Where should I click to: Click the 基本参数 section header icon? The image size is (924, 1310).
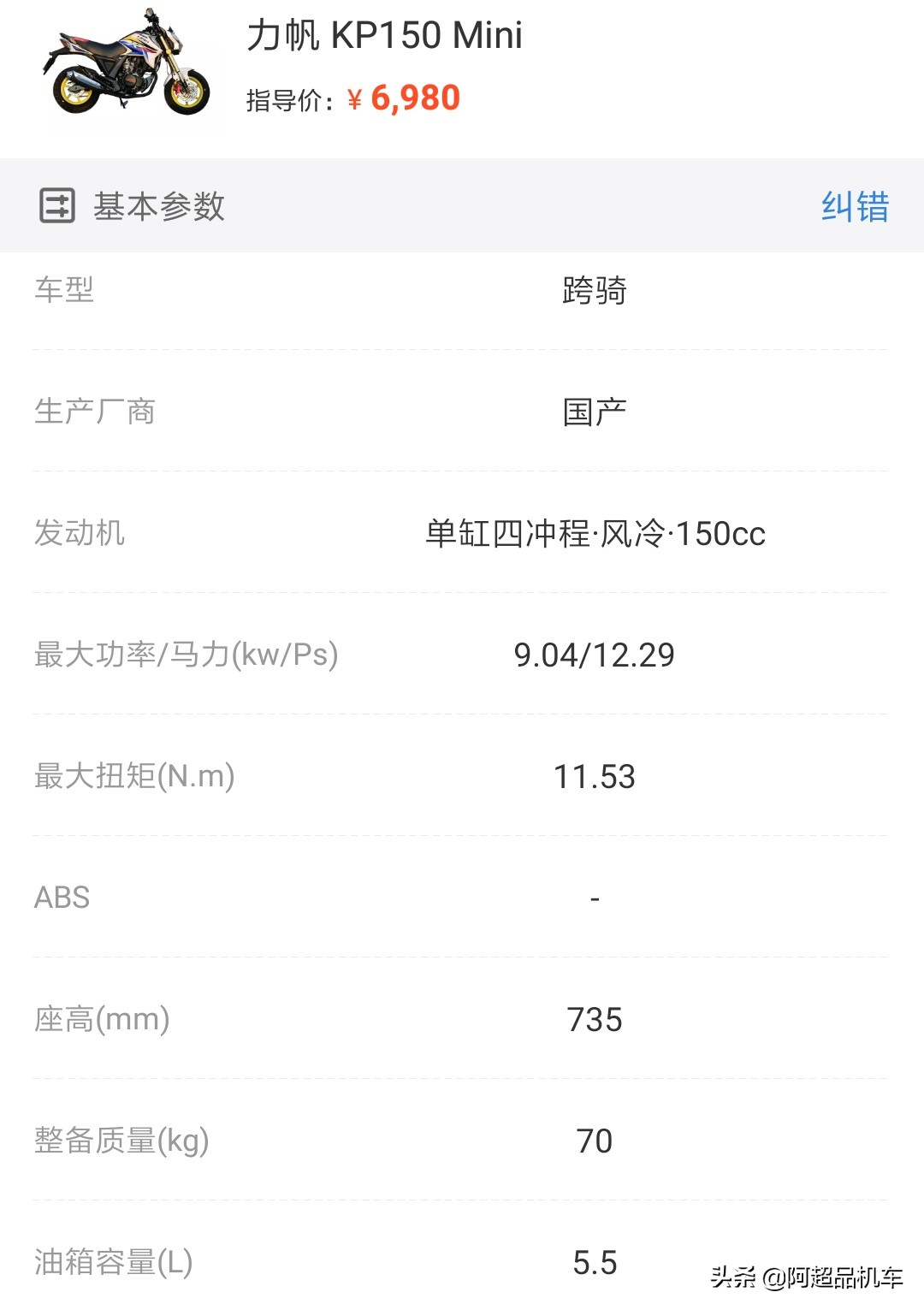[56, 205]
